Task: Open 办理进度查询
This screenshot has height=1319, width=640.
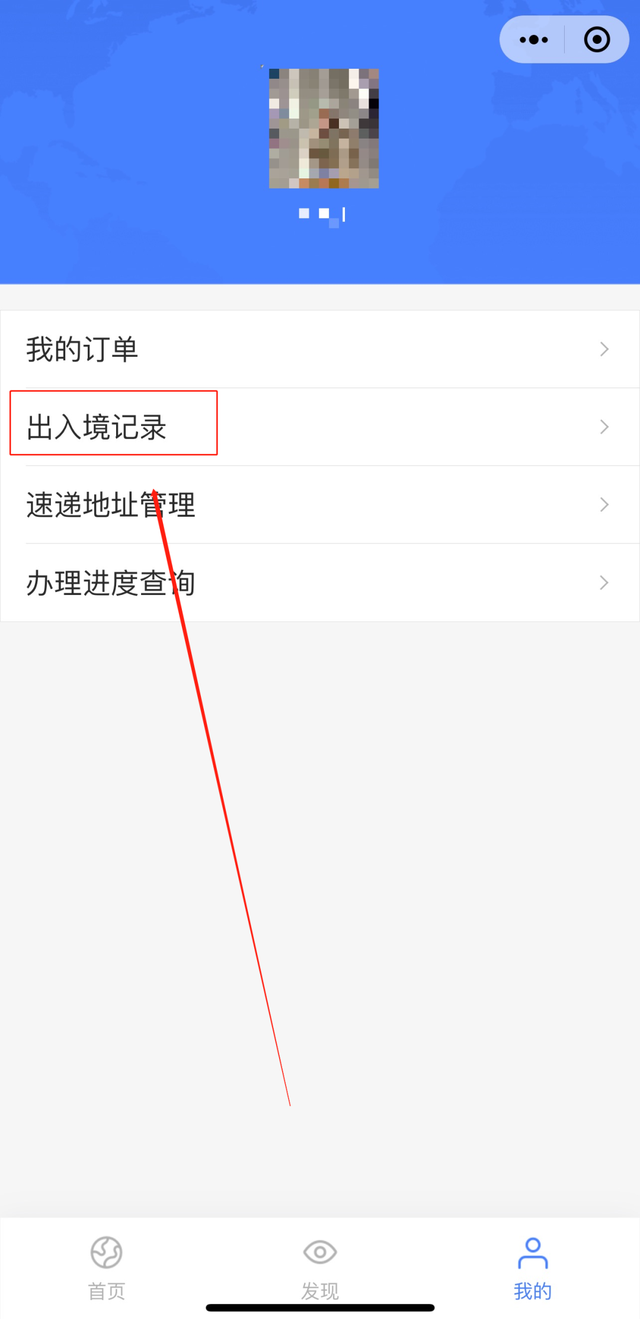Action: click(320, 583)
